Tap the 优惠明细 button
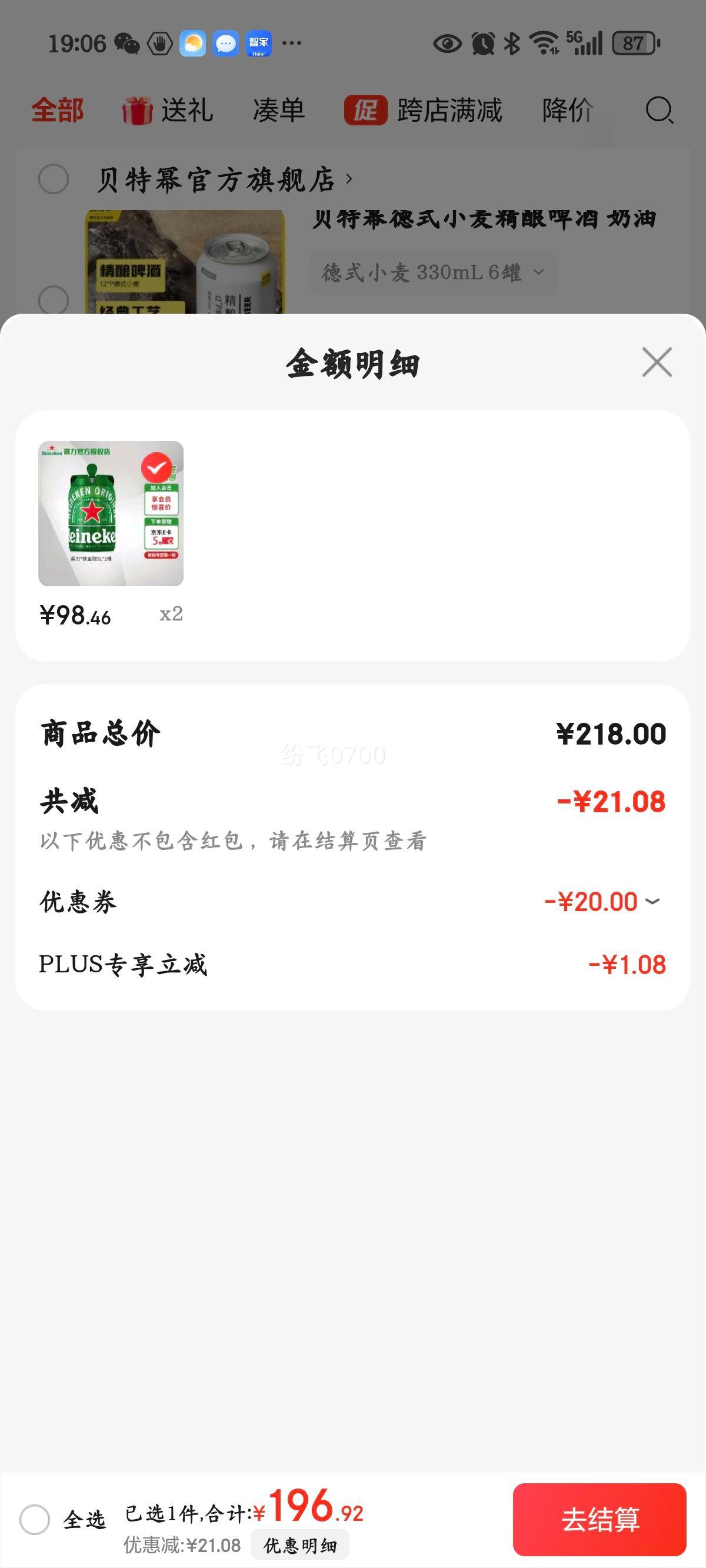The image size is (706, 1568). click(x=300, y=1546)
